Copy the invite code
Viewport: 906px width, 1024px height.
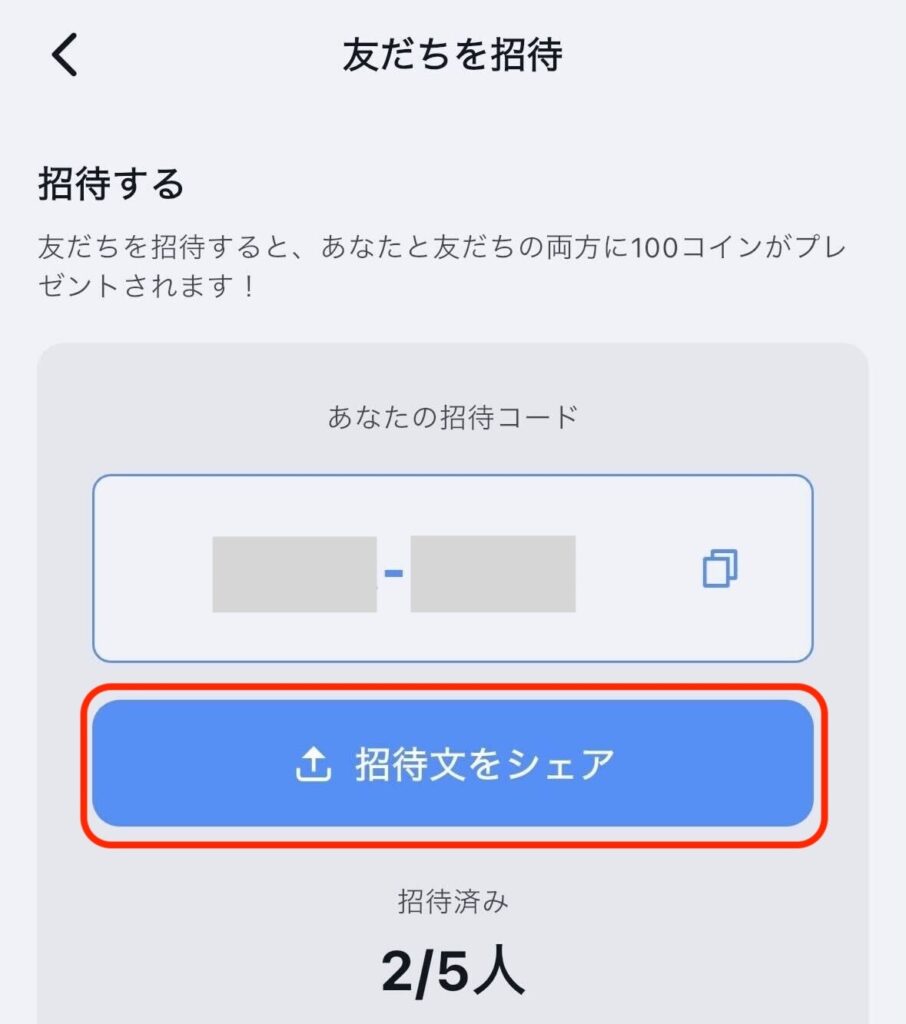tap(720, 568)
